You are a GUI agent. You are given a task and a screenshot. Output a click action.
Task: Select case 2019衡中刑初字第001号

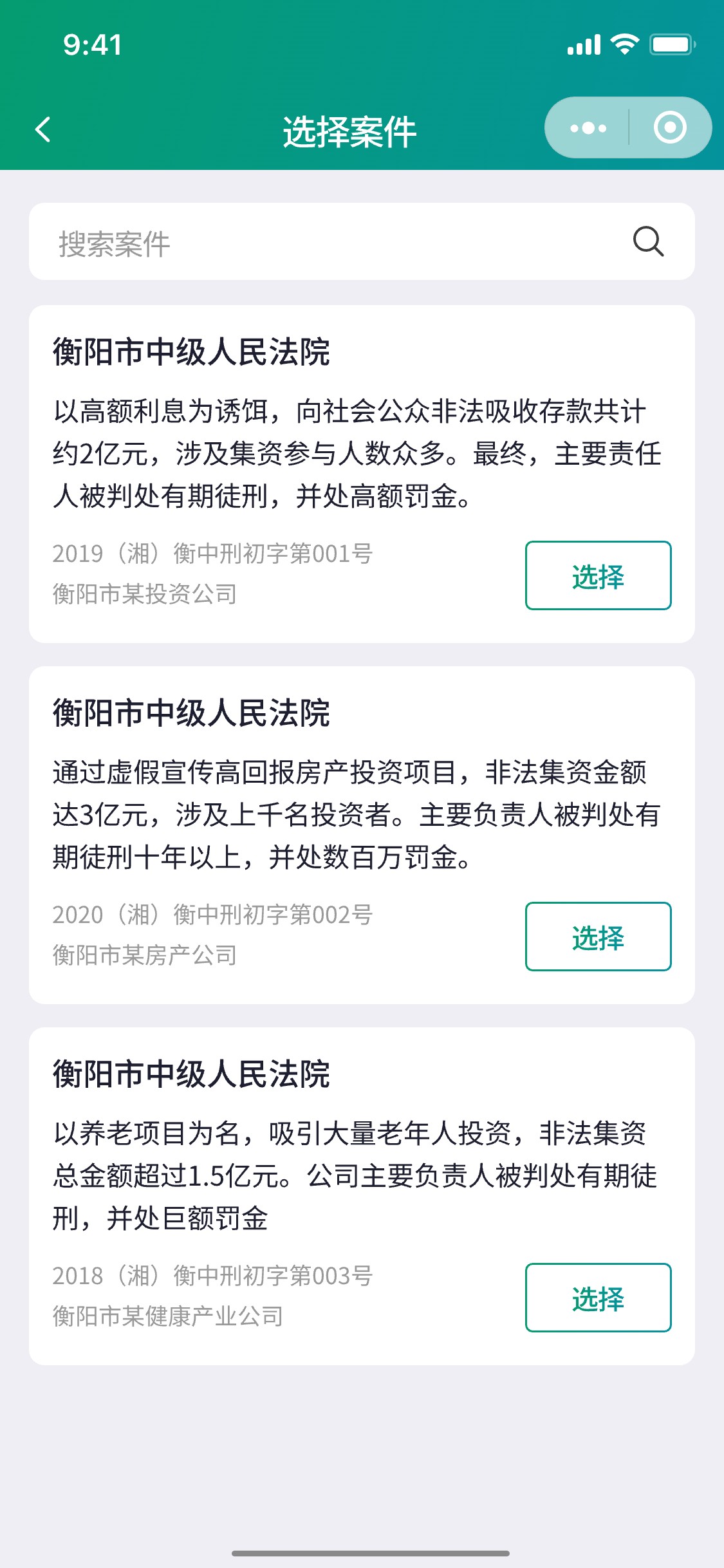coord(597,575)
